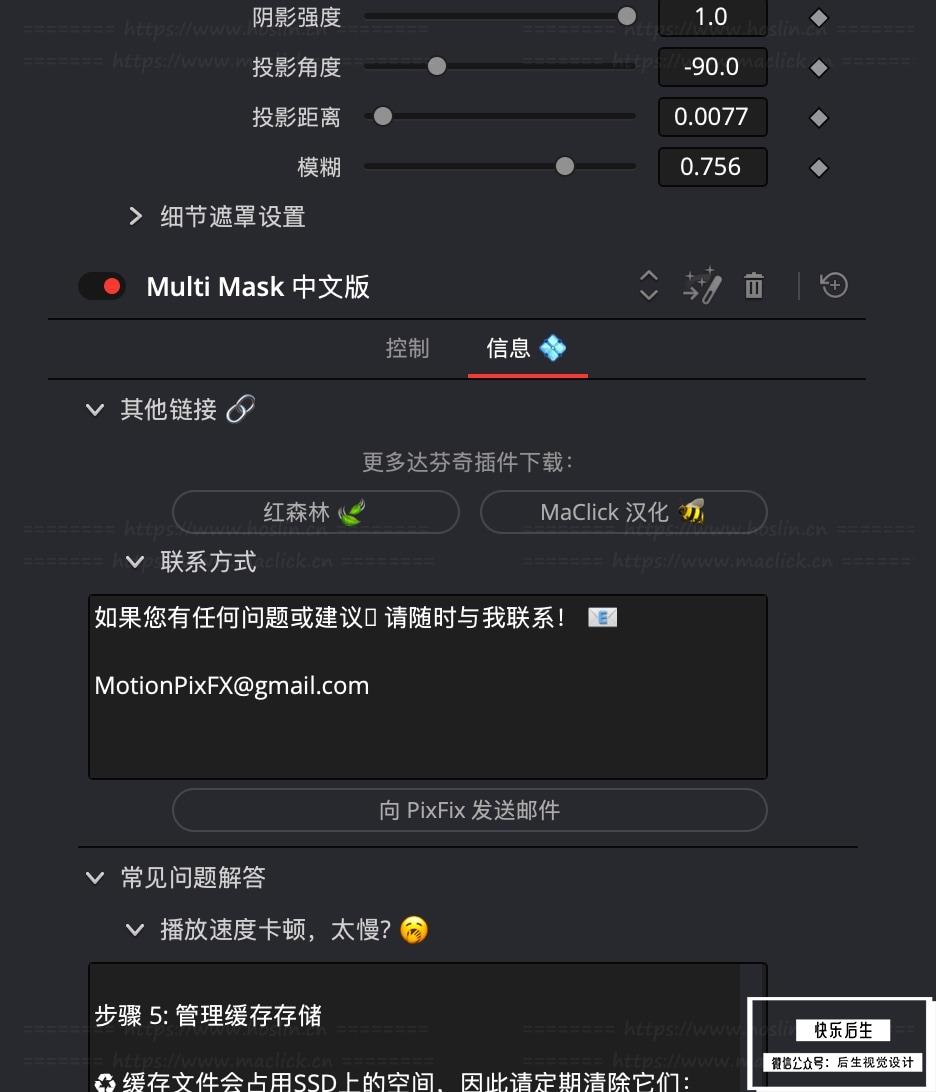Open the MaClick 汉化 link
Viewport: 936px width, 1092px height.
coord(623,512)
